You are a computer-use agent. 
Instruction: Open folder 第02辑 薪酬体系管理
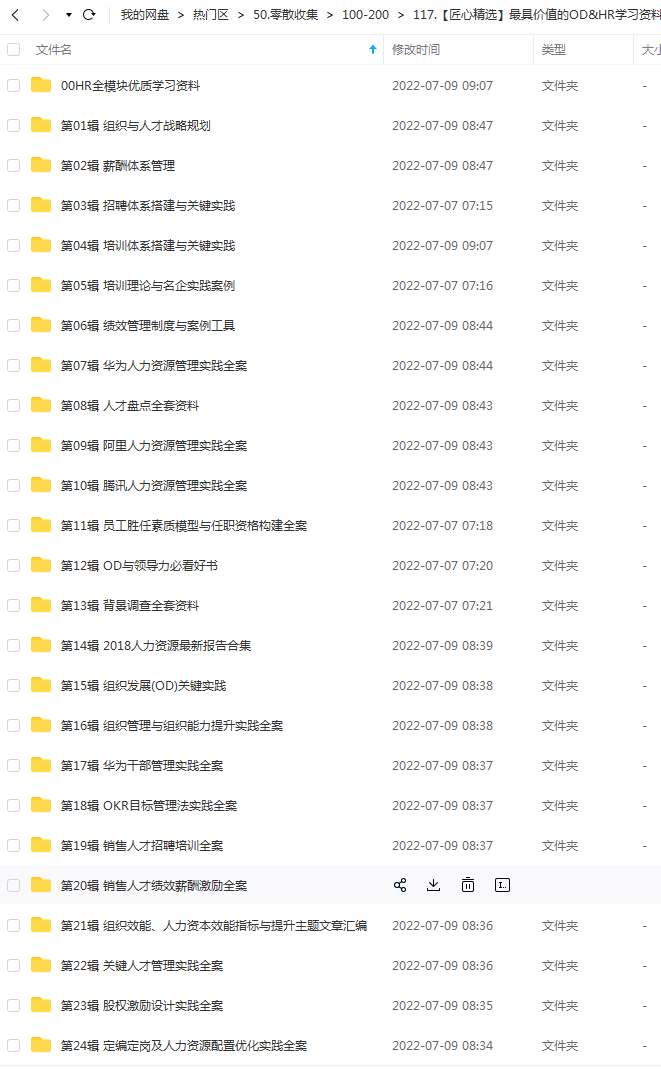click(118, 166)
